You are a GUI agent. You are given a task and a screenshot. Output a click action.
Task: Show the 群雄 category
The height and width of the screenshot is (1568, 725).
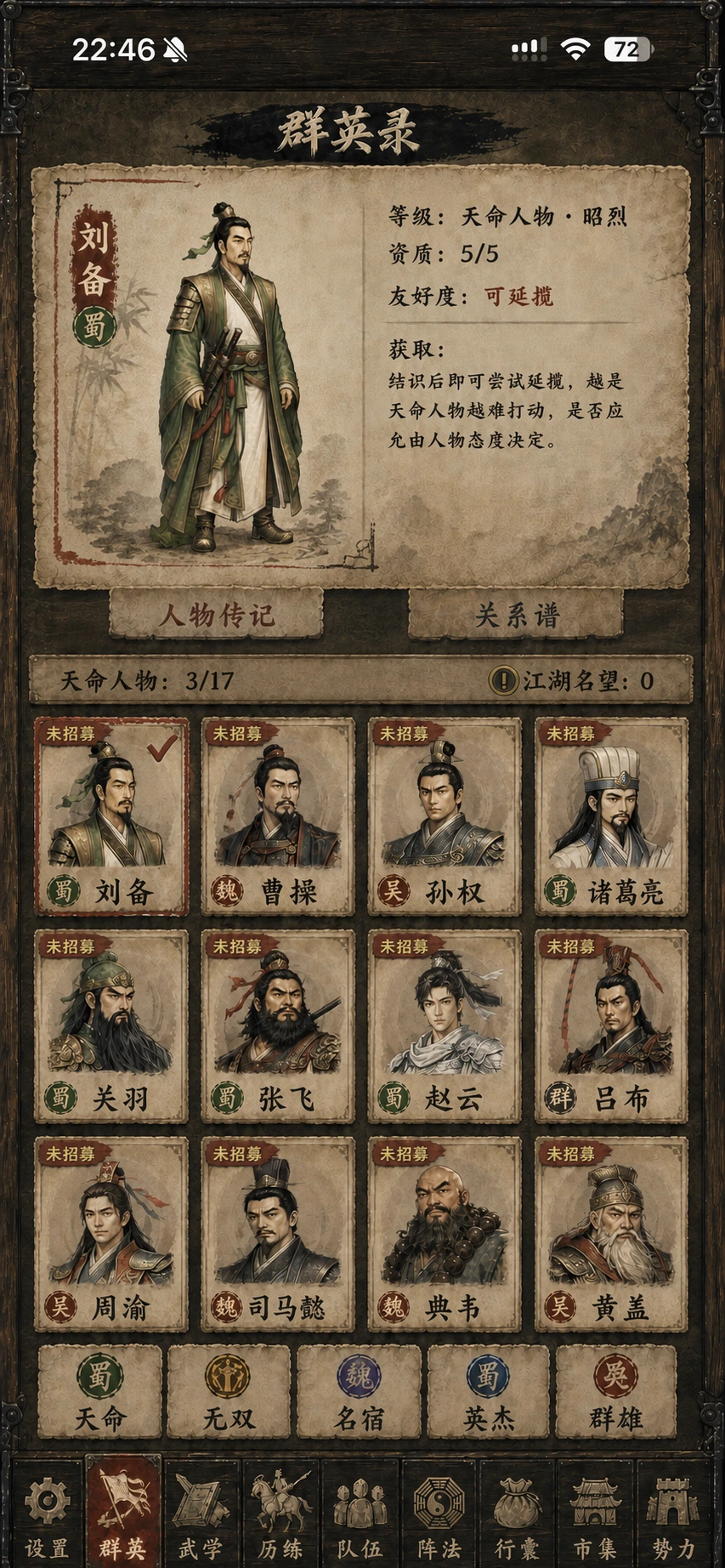tap(616, 1392)
